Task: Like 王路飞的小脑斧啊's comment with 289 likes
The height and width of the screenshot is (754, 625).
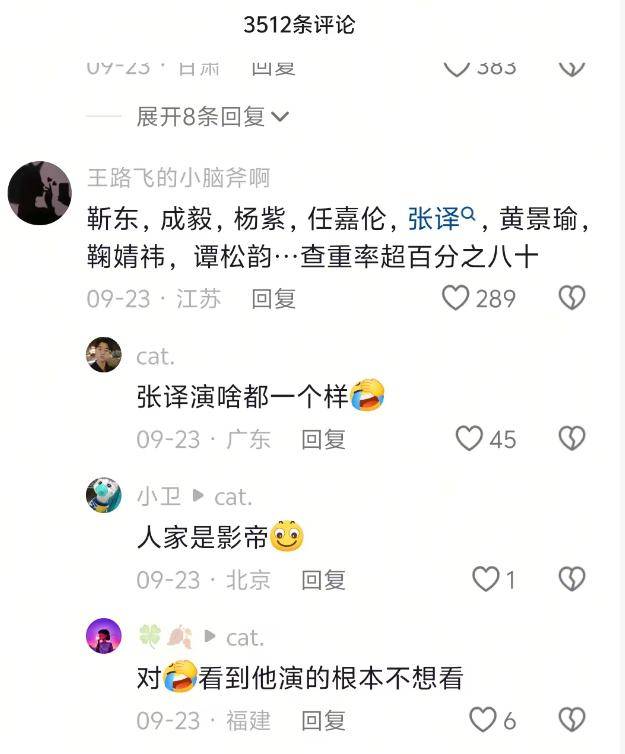Action: tap(456, 298)
